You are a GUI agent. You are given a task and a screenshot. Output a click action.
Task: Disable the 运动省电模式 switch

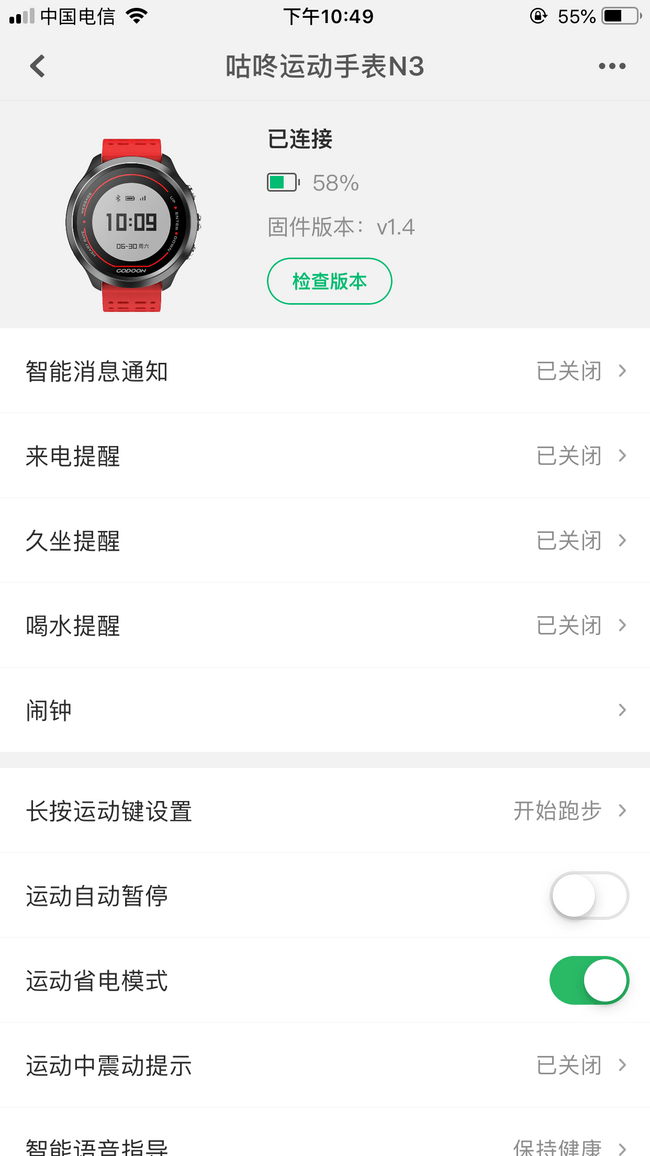pyautogui.click(x=589, y=981)
